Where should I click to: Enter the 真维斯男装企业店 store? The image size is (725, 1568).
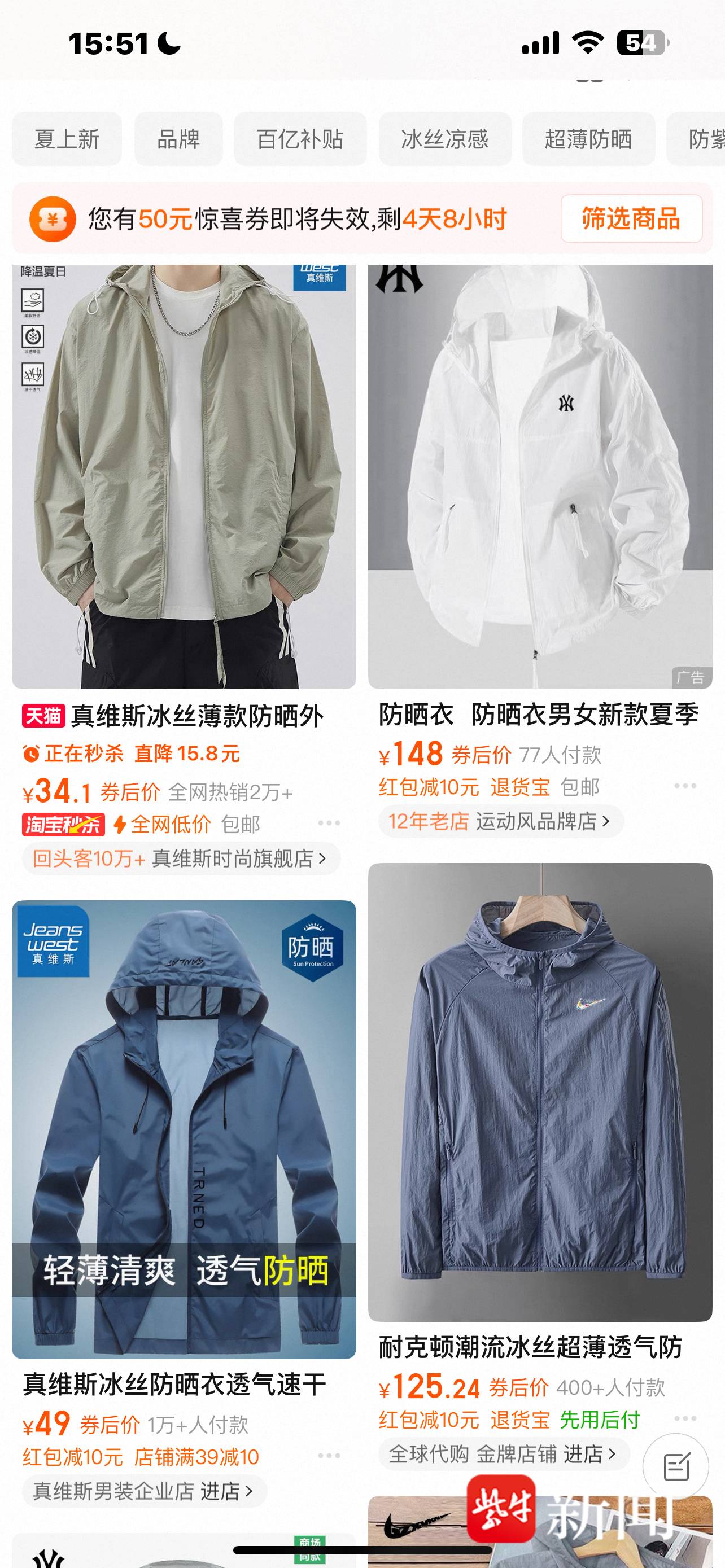[145, 1491]
